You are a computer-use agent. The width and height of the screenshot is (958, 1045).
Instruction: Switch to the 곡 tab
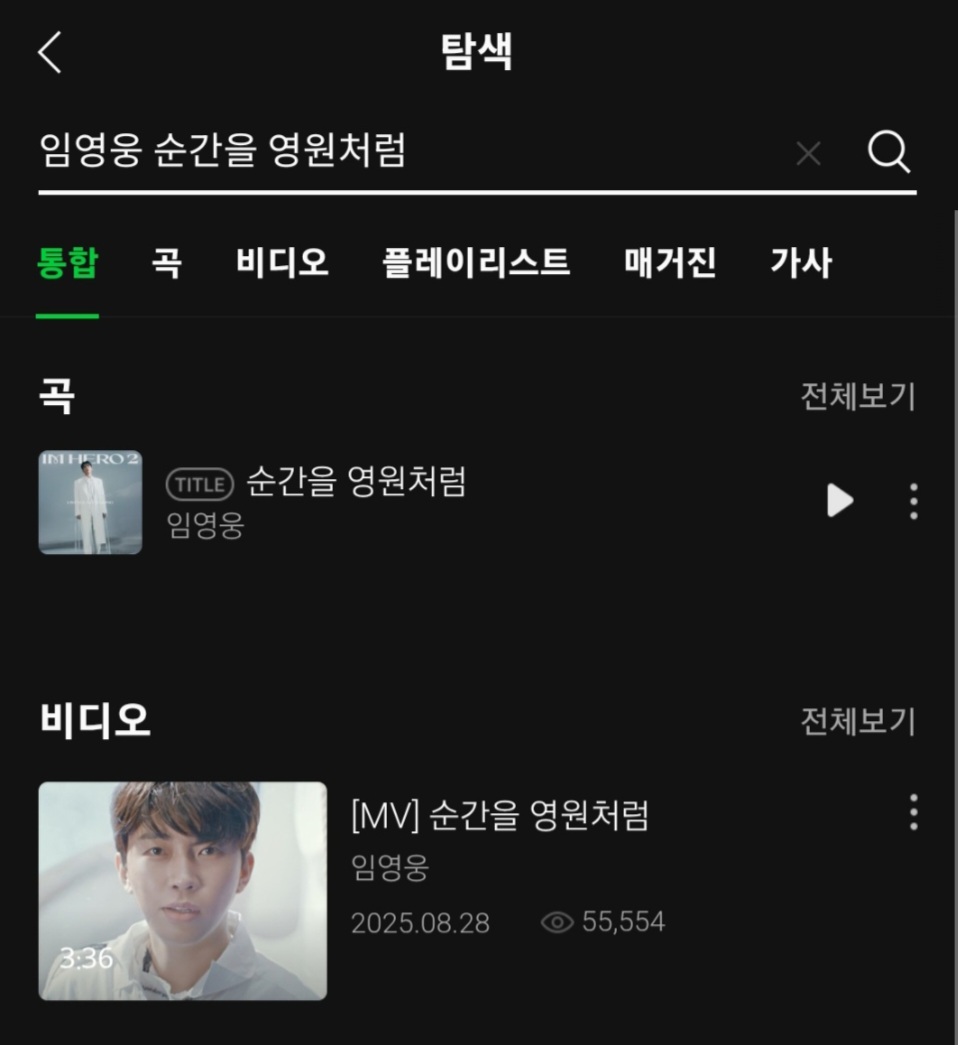coord(166,263)
